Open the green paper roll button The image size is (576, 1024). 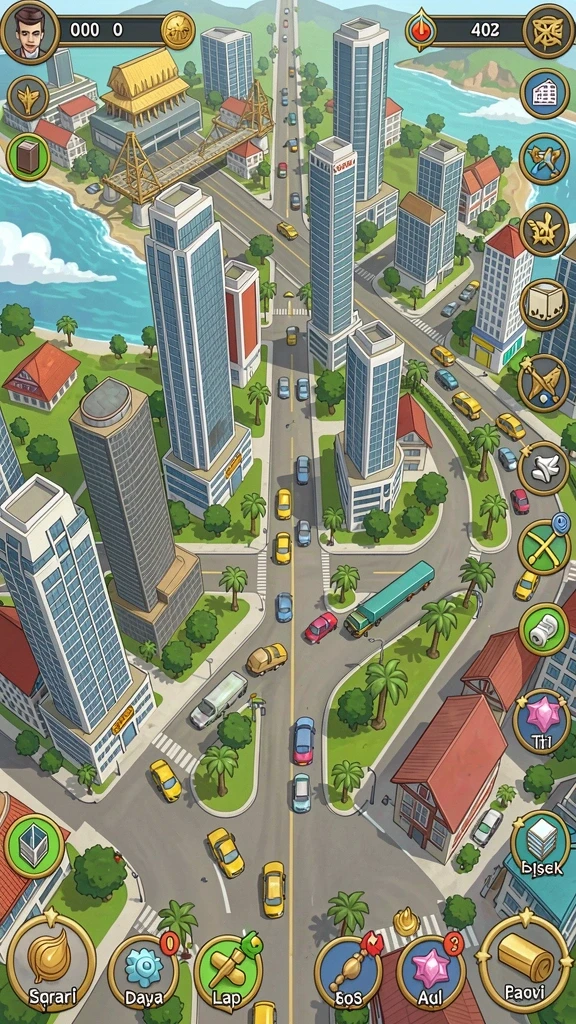[543, 630]
